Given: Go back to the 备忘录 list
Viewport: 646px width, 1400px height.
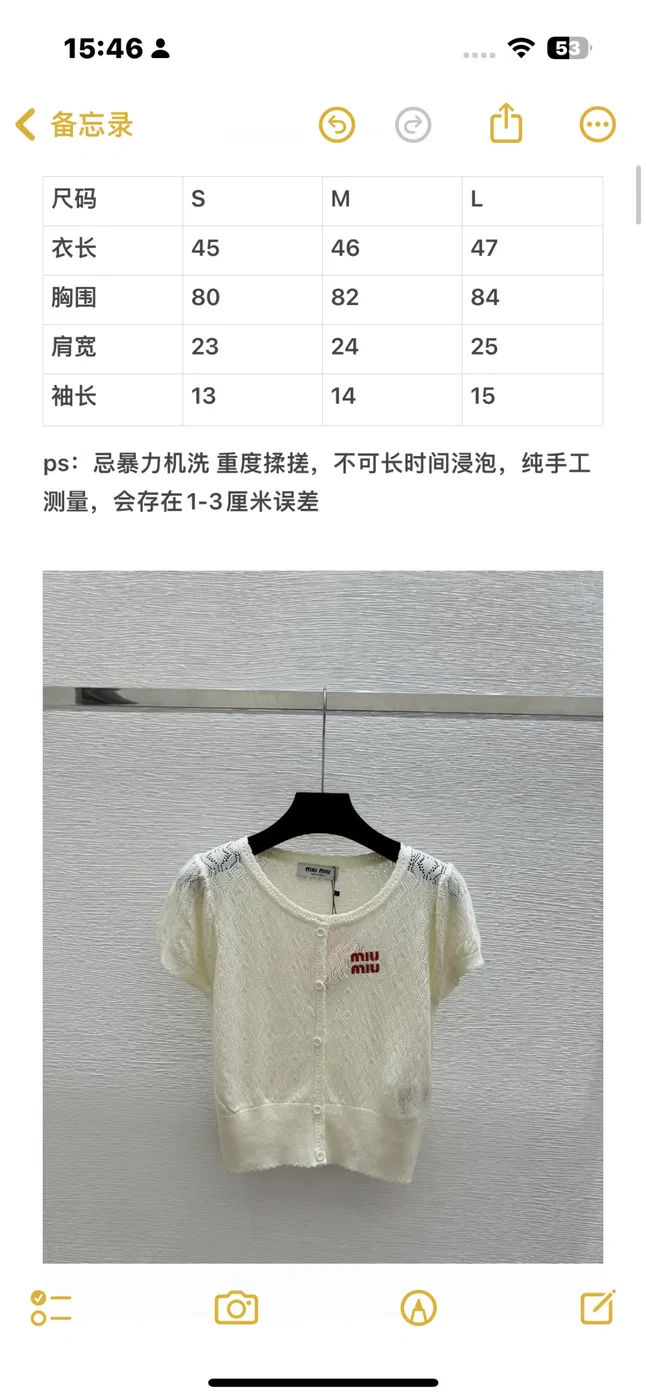Looking at the screenshot, I should 74,125.
